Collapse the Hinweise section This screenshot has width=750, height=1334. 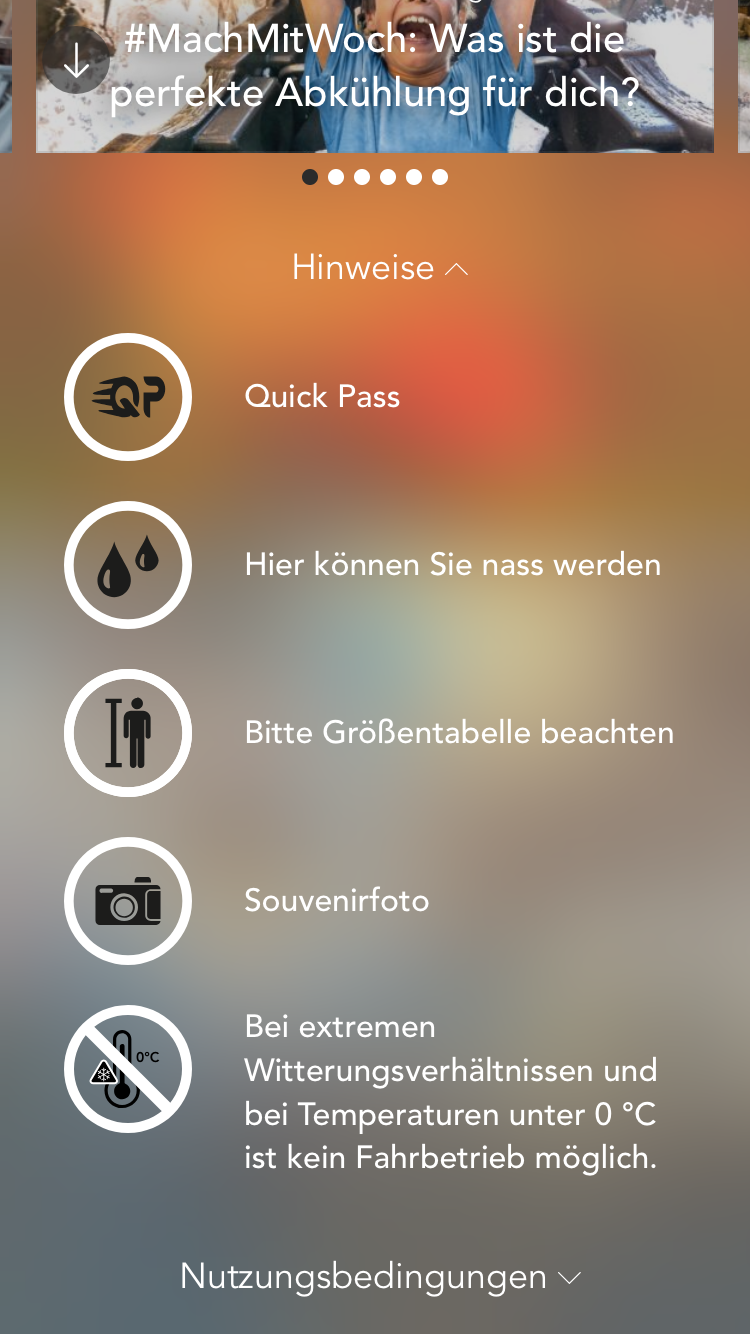(380, 268)
